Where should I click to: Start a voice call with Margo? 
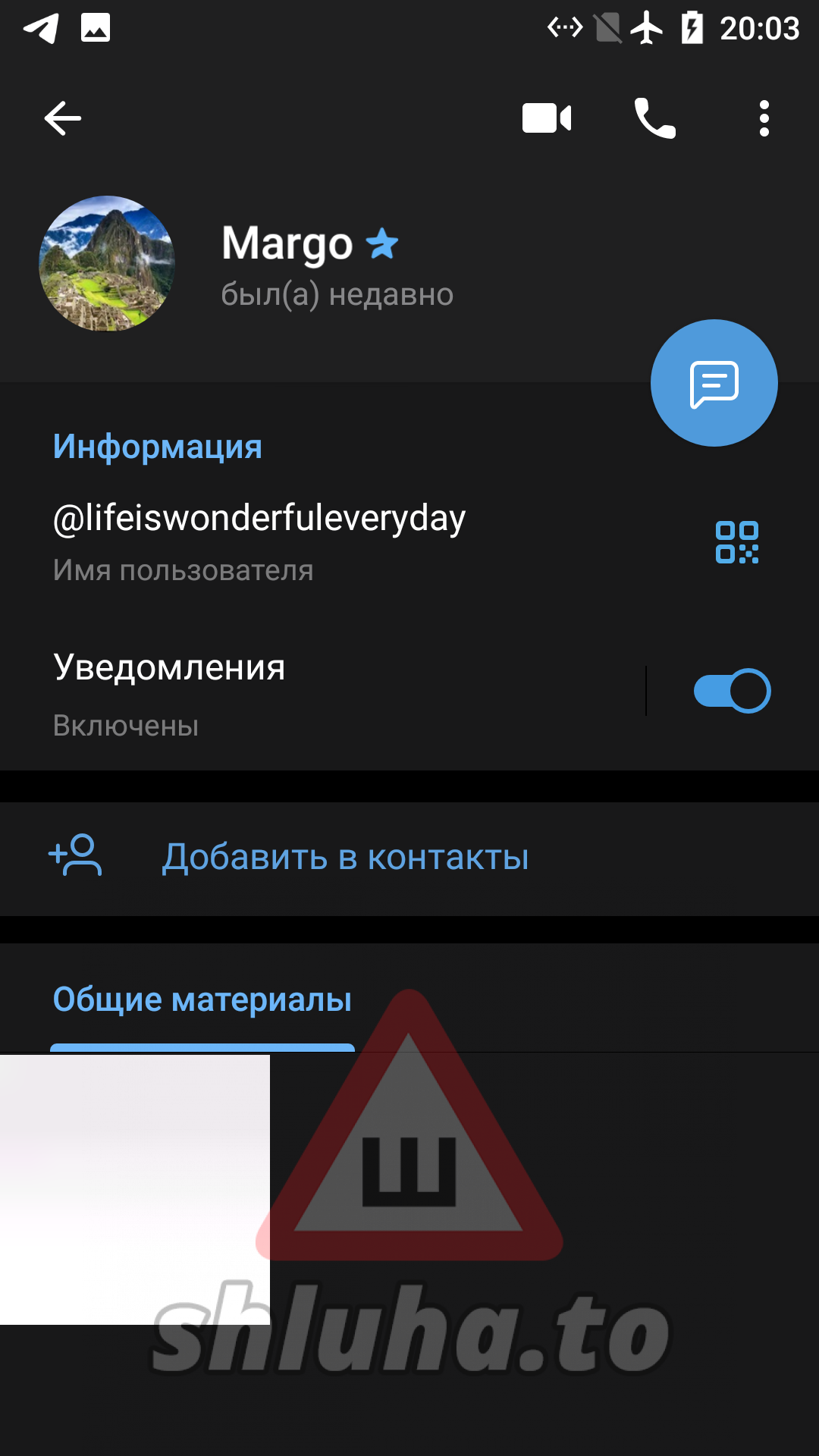655,118
